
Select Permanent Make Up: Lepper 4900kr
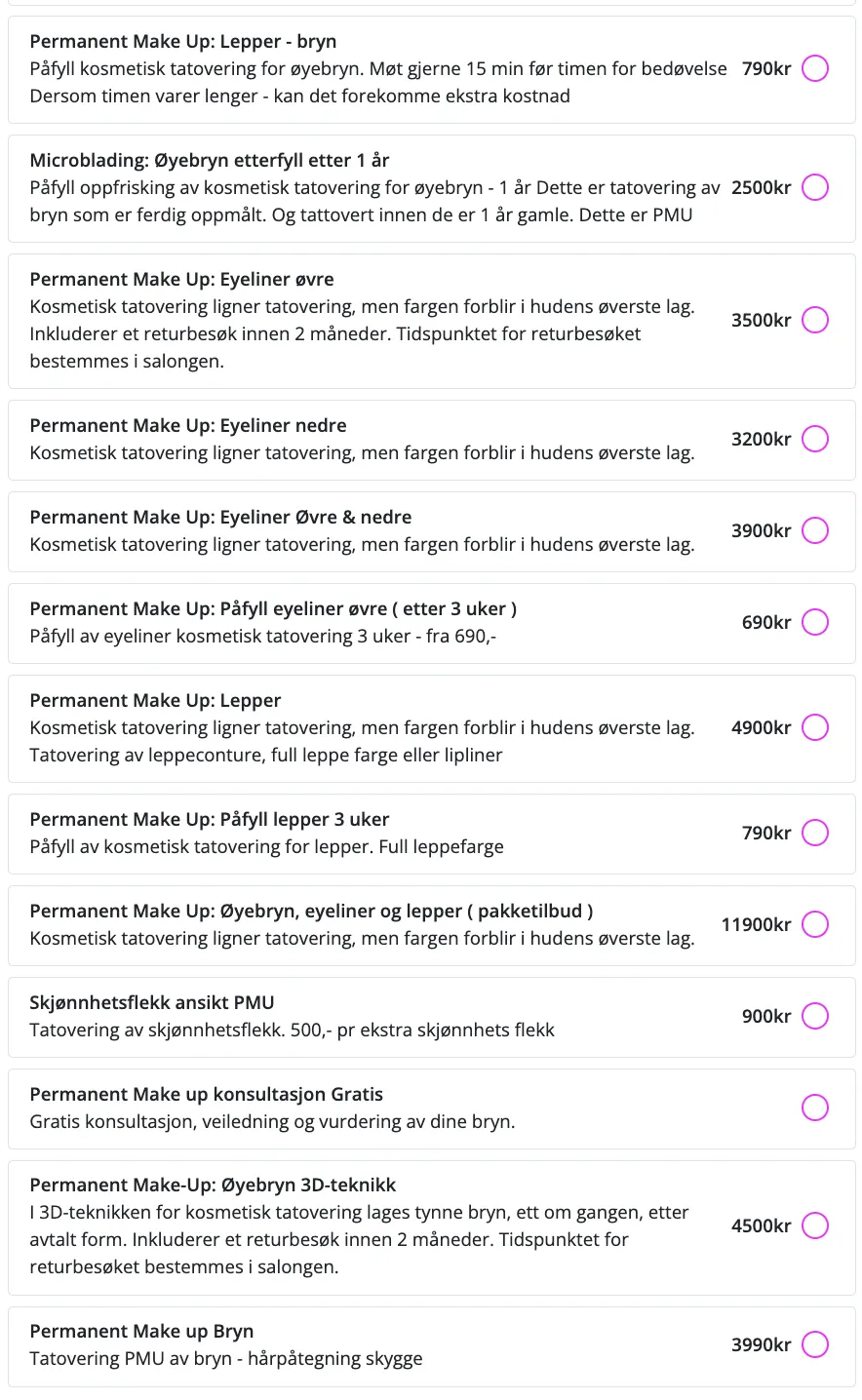[x=815, y=728]
